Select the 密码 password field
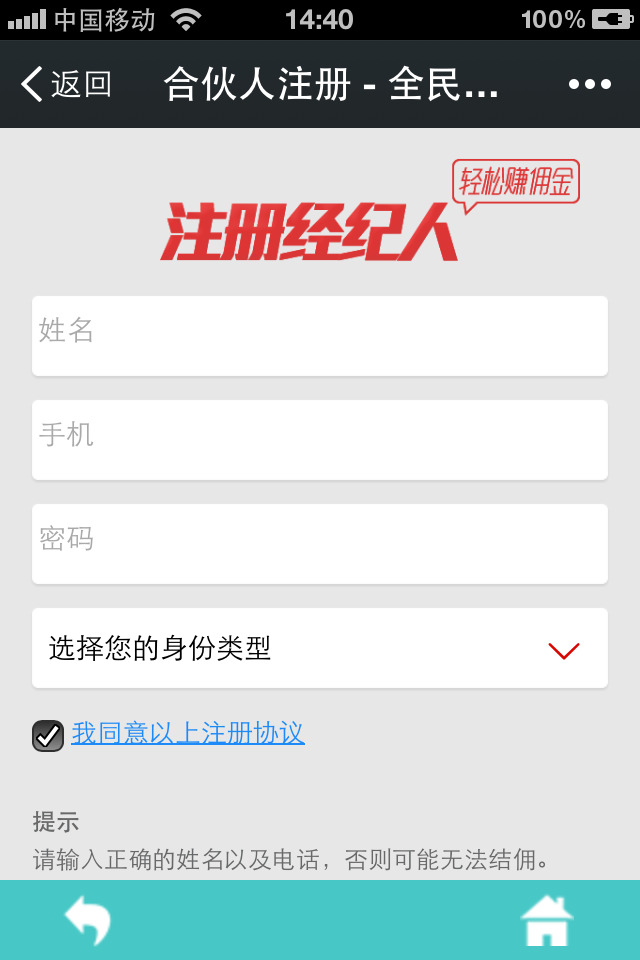 320,543
